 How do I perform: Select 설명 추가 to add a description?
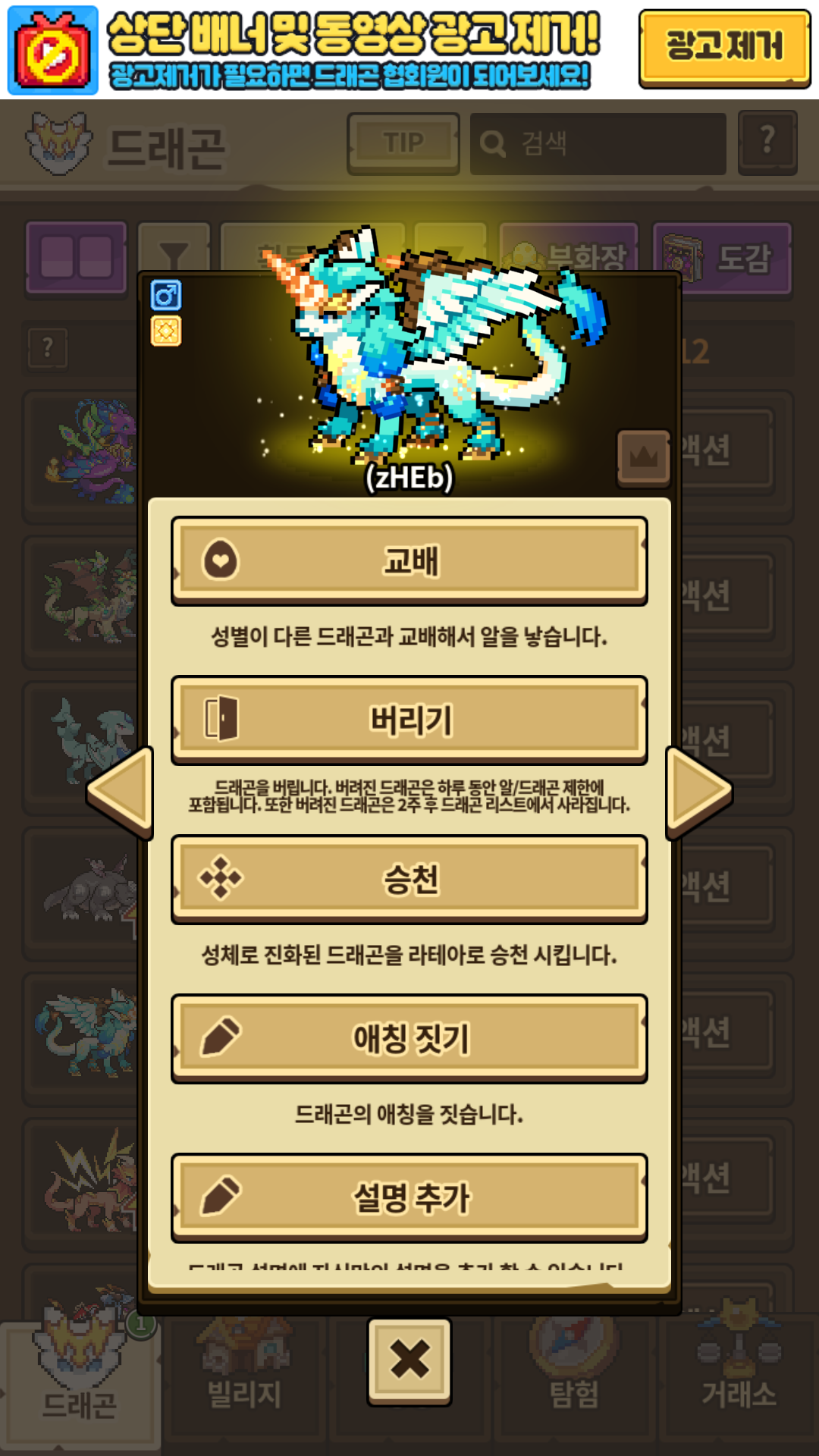click(409, 1197)
